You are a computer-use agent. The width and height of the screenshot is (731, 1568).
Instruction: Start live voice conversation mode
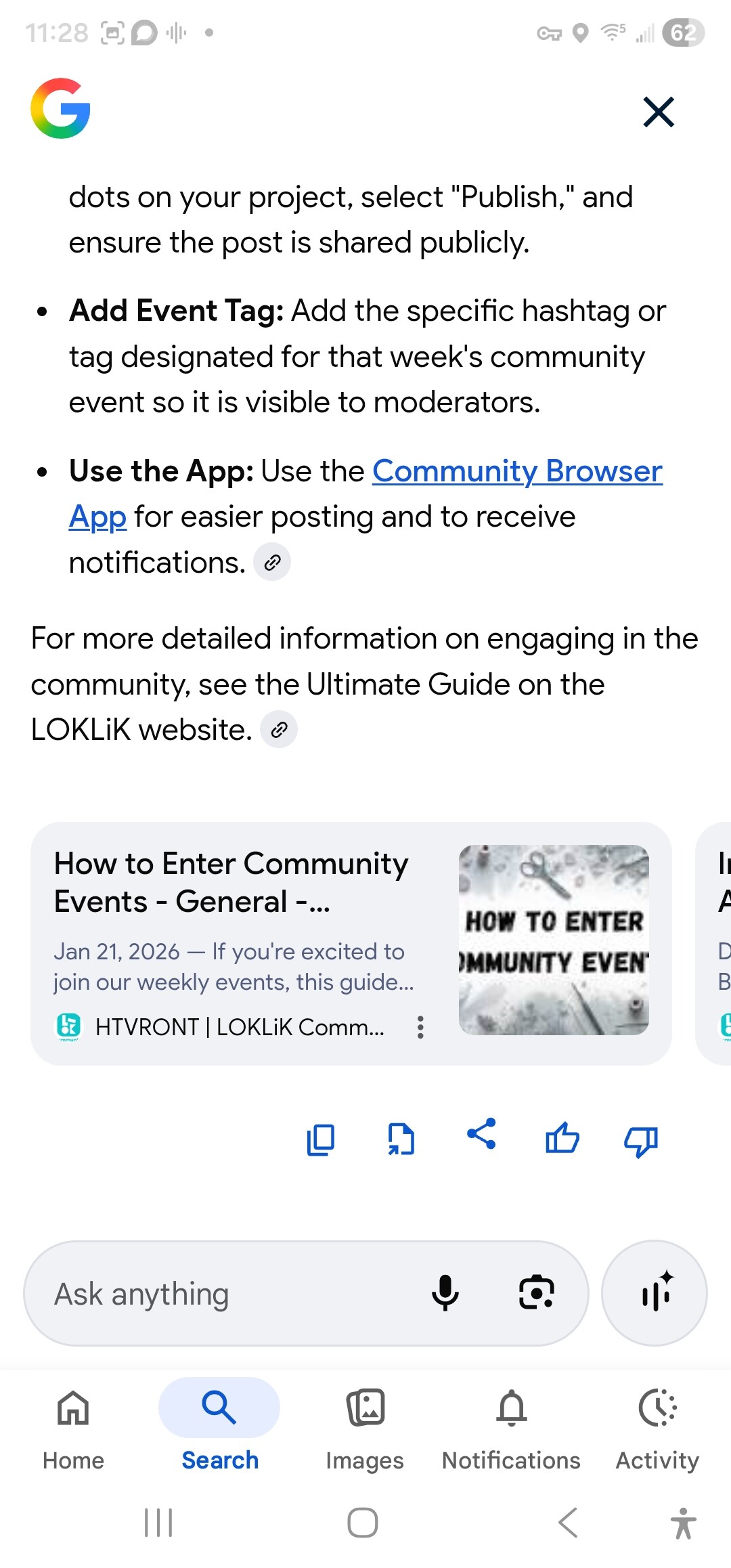coord(655,1293)
